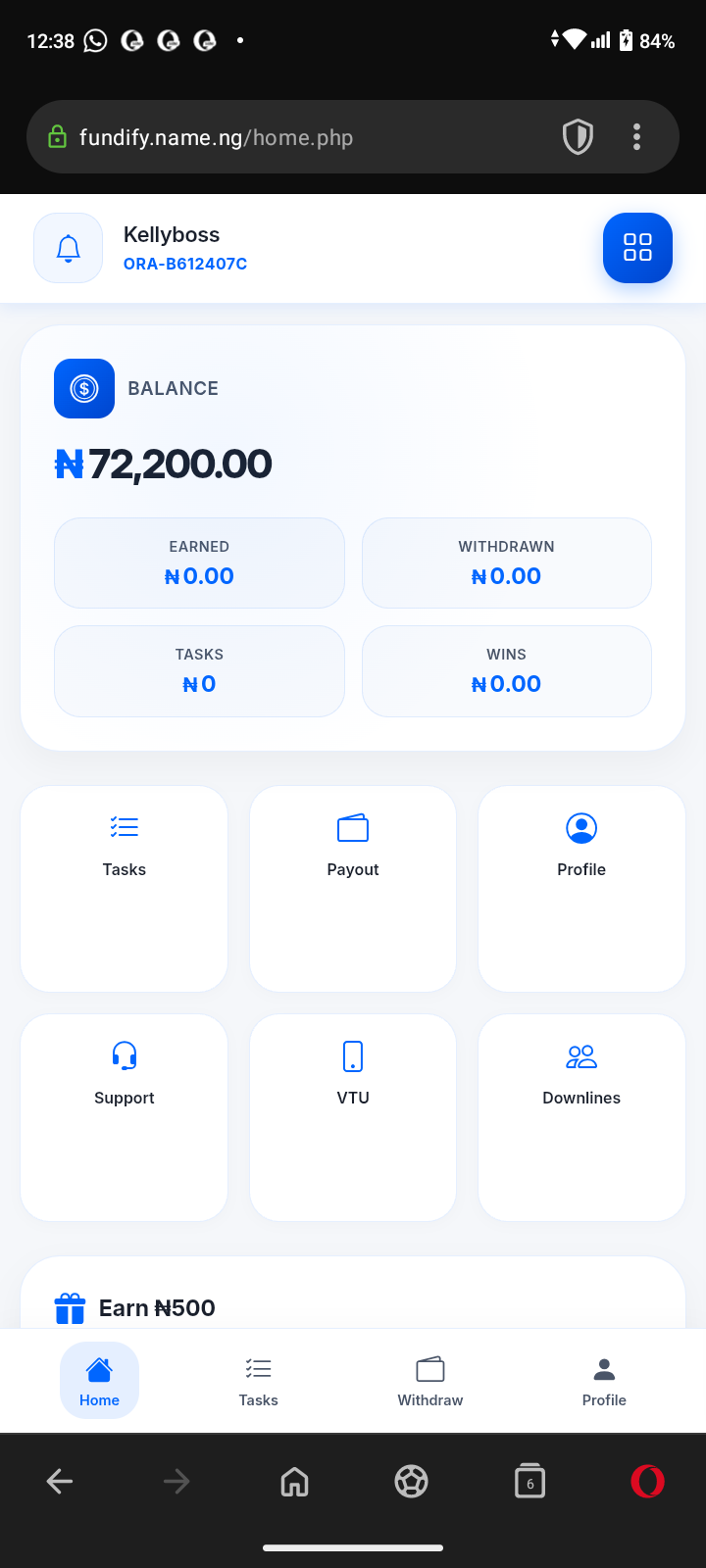Open the browser tabs switcher
The width and height of the screenshot is (706, 1568).
point(529,1481)
